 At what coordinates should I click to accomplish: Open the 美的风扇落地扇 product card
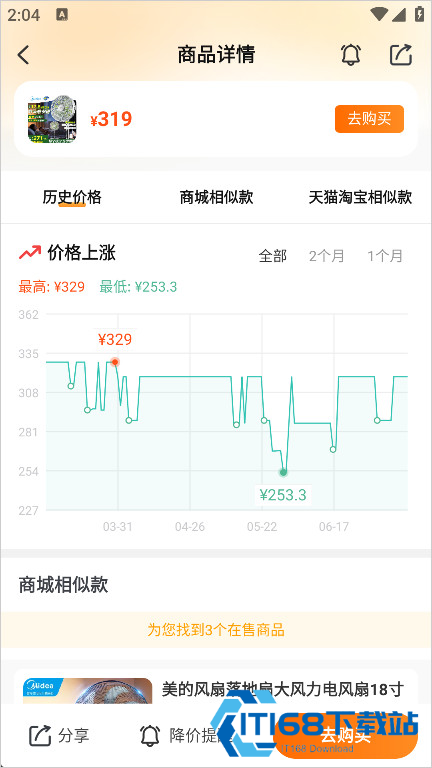(216, 687)
